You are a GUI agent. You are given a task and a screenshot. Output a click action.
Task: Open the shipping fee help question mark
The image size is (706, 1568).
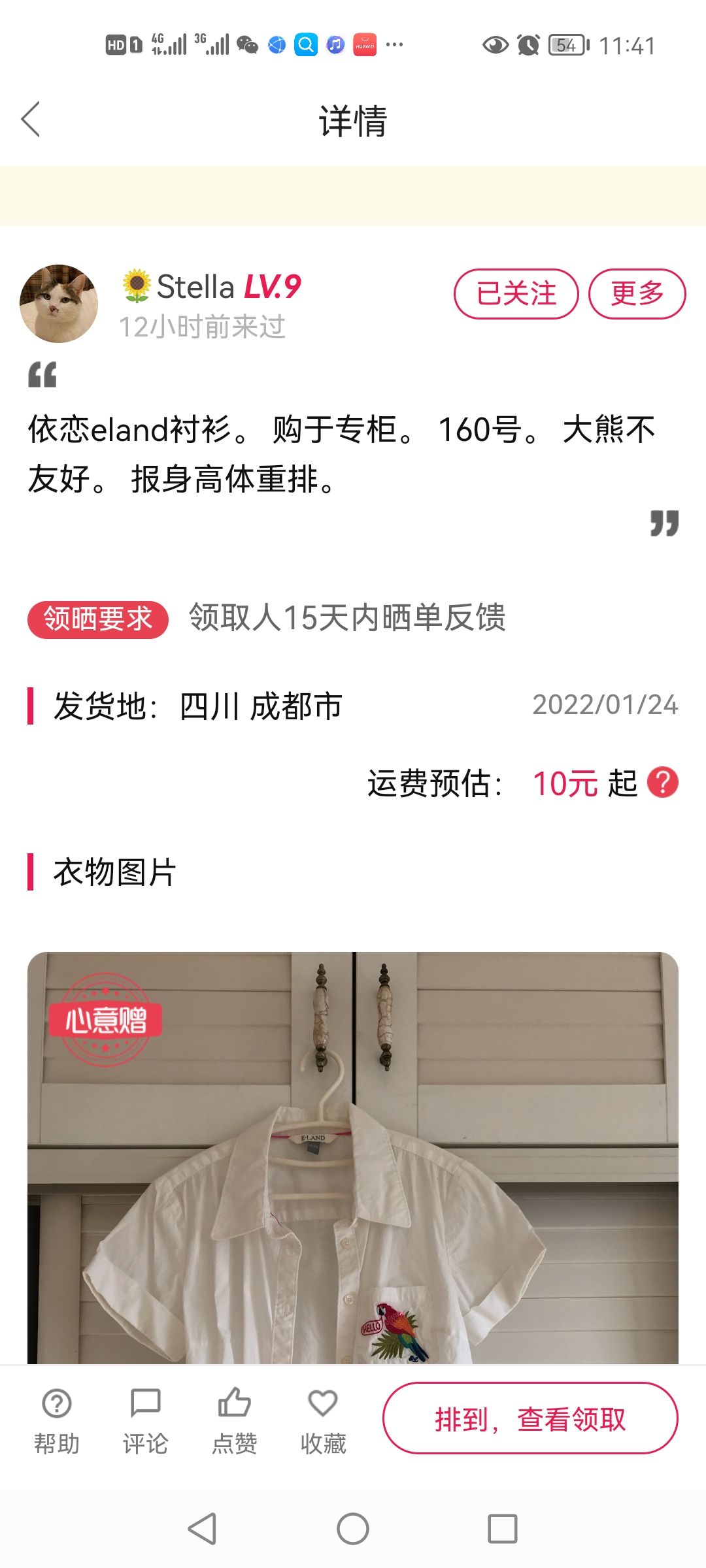[663, 782]
